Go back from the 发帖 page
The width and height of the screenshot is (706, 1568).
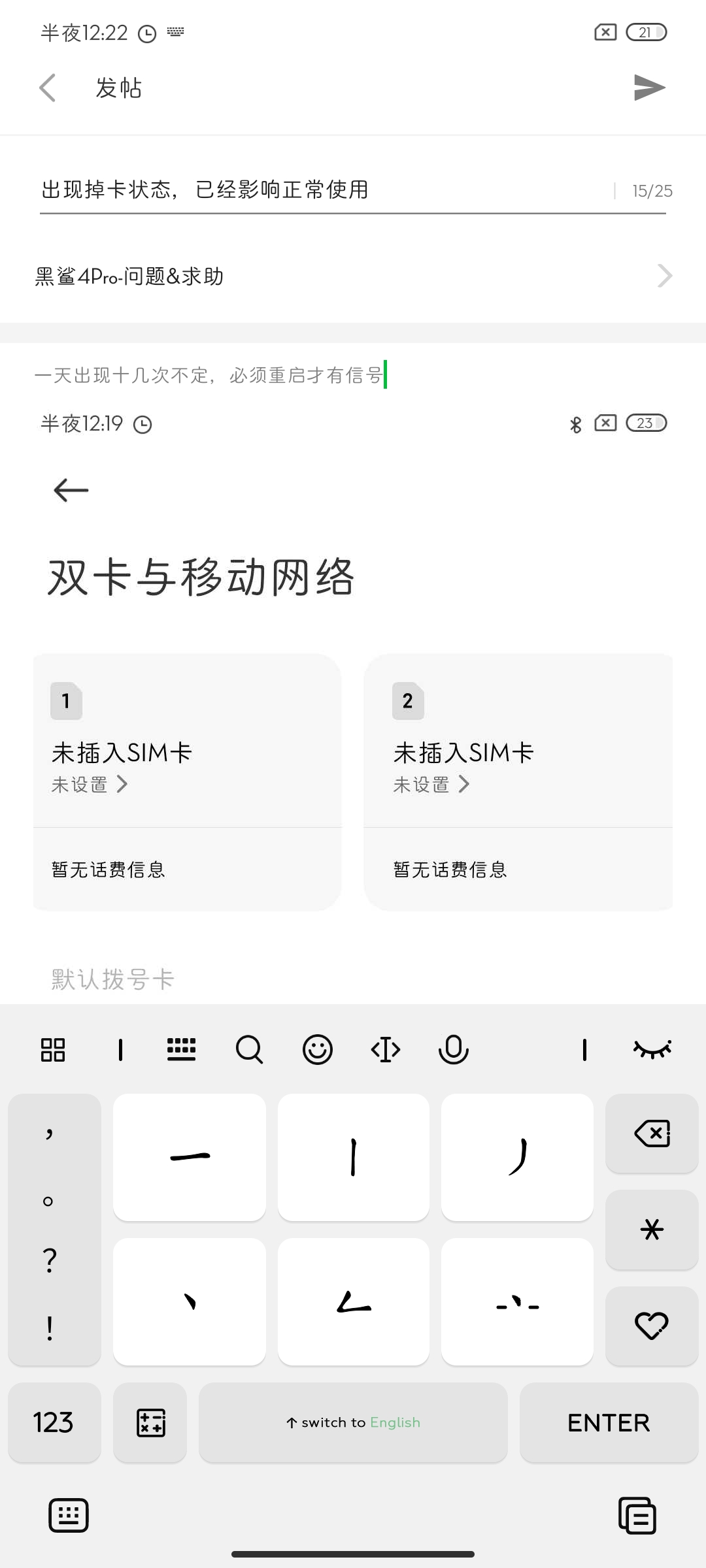[48, 88]
